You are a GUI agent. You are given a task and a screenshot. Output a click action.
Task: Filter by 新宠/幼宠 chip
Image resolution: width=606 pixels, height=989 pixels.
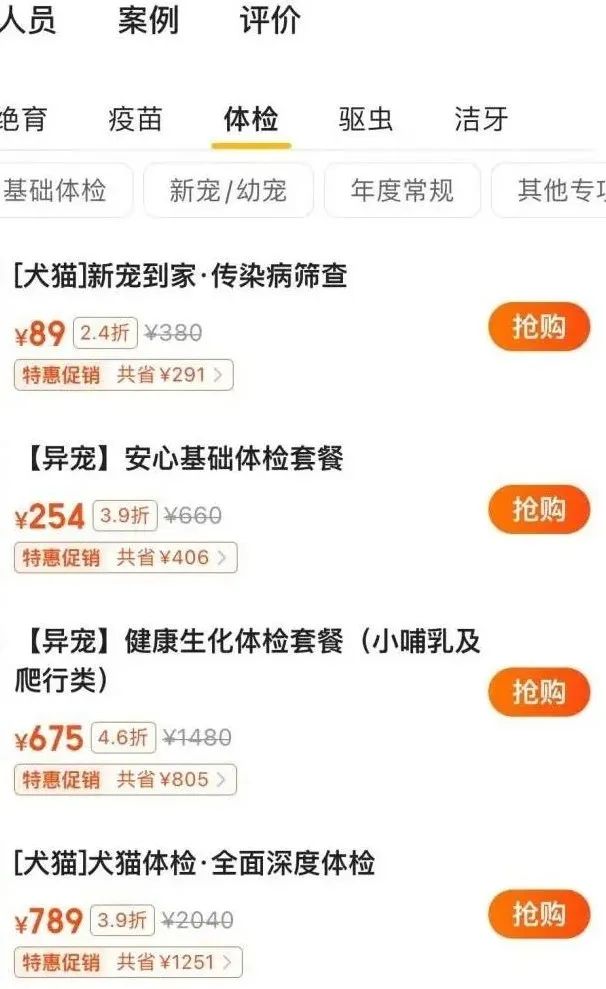tap(228, 190)
